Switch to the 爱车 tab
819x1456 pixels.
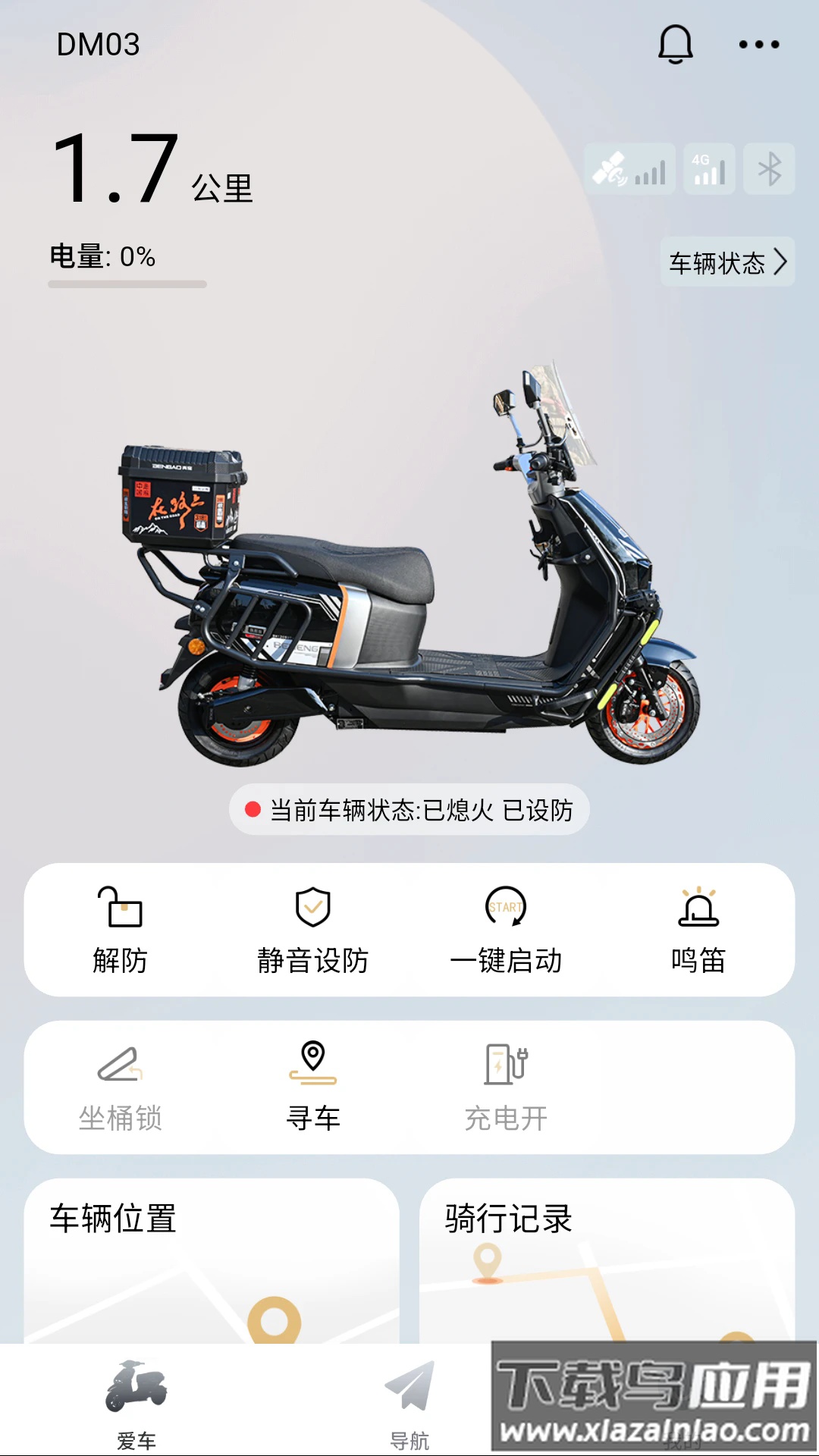[136, 1403]
